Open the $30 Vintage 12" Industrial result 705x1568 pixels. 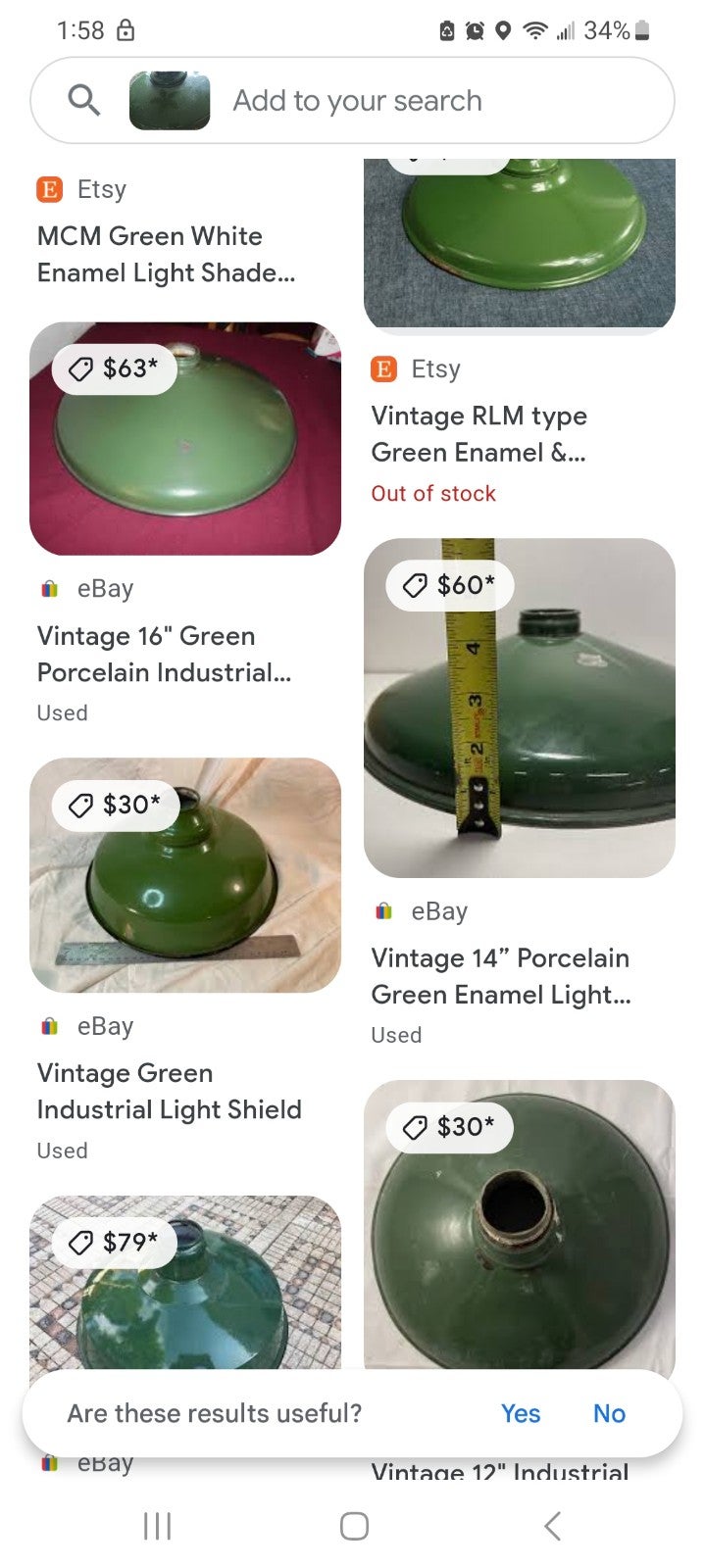[x=520, y=1225]
